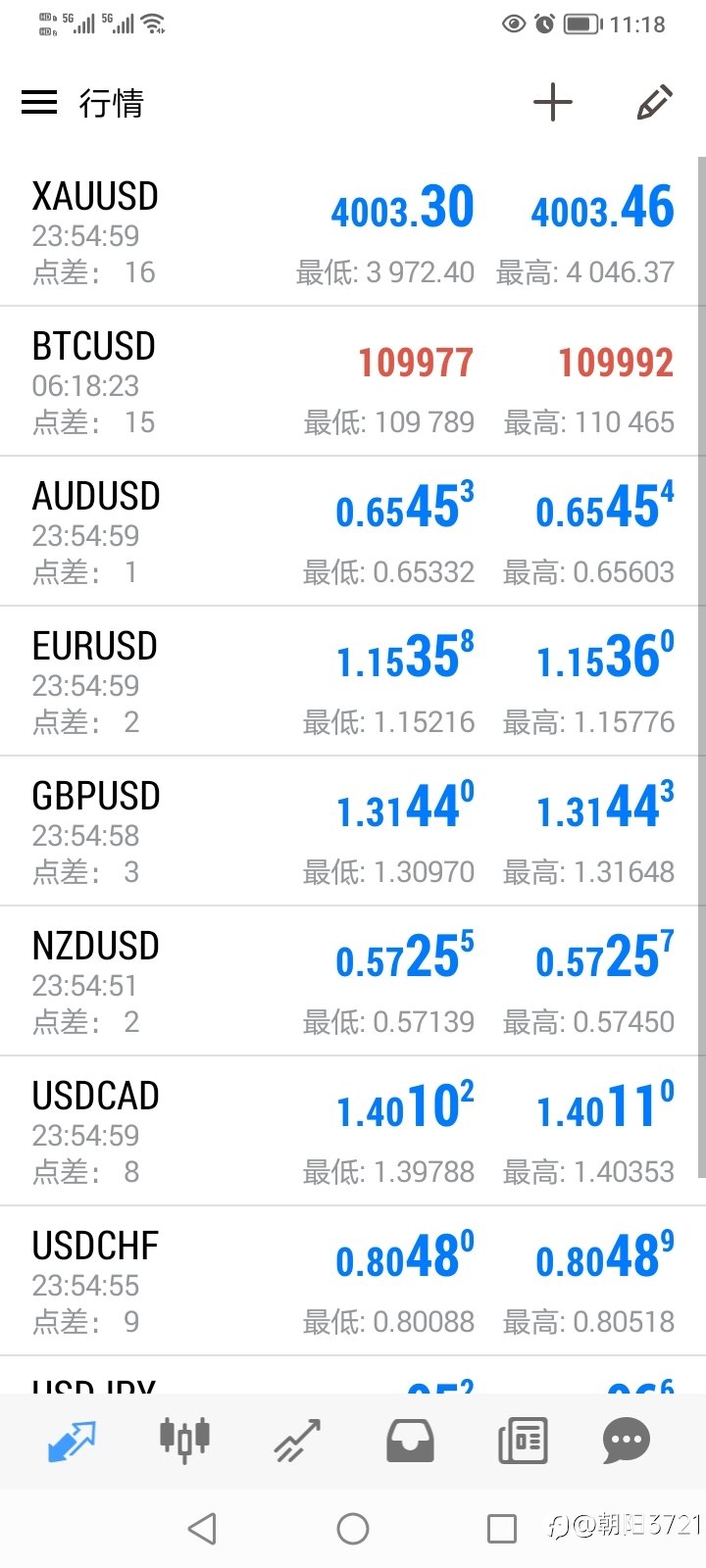
Task: Open the NZDUSD quote row
Action: pos(353,982)
